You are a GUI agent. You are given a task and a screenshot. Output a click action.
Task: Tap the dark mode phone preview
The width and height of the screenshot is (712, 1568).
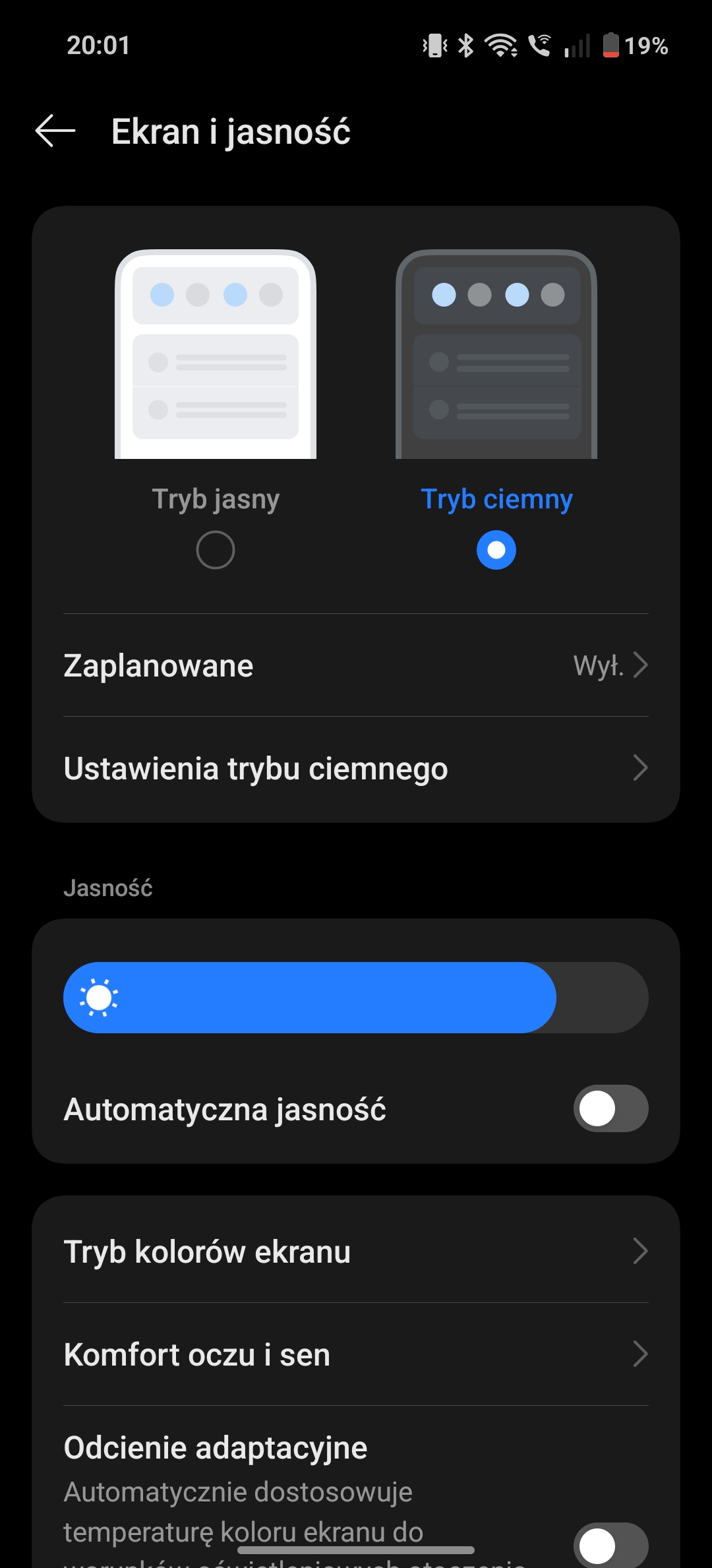(496, 354)
